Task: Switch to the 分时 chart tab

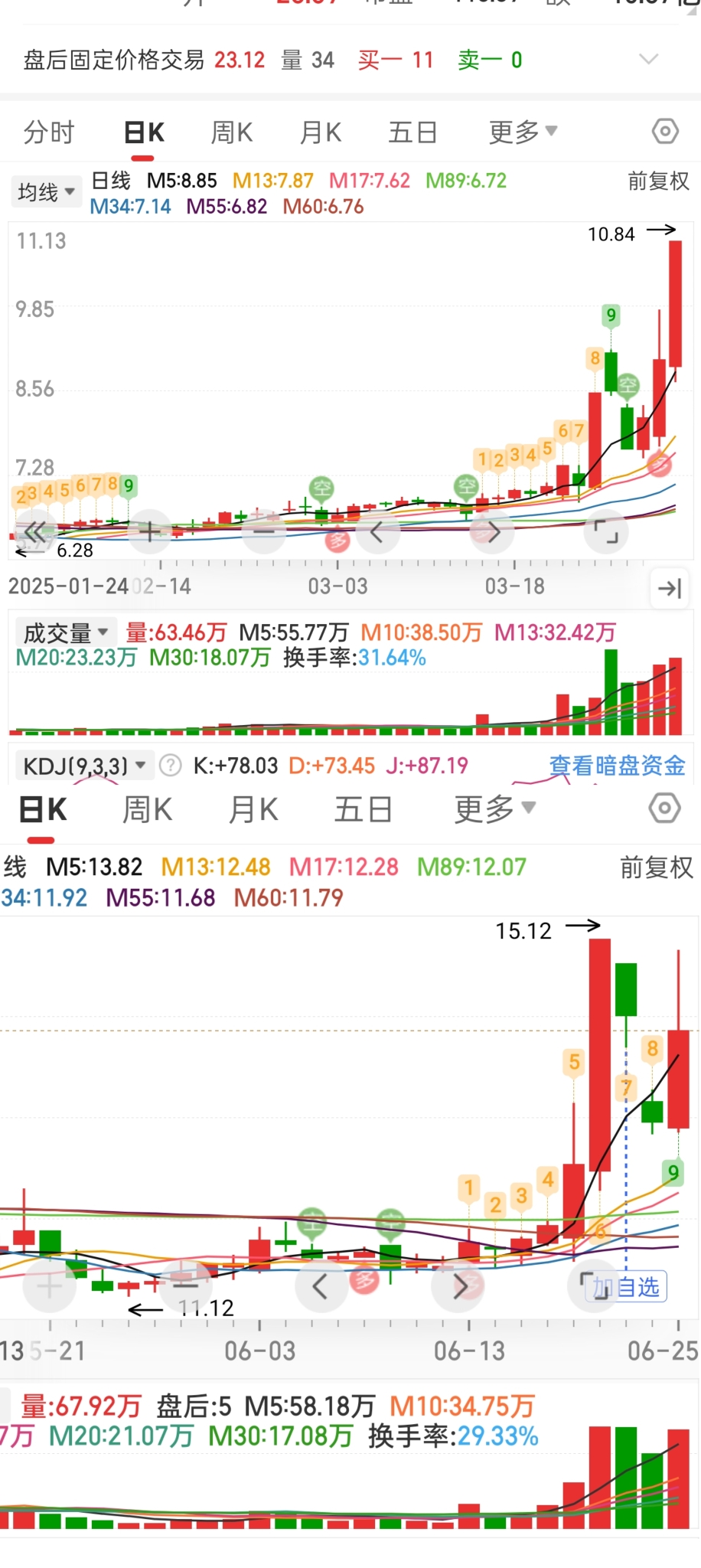Action: (49, 132)
